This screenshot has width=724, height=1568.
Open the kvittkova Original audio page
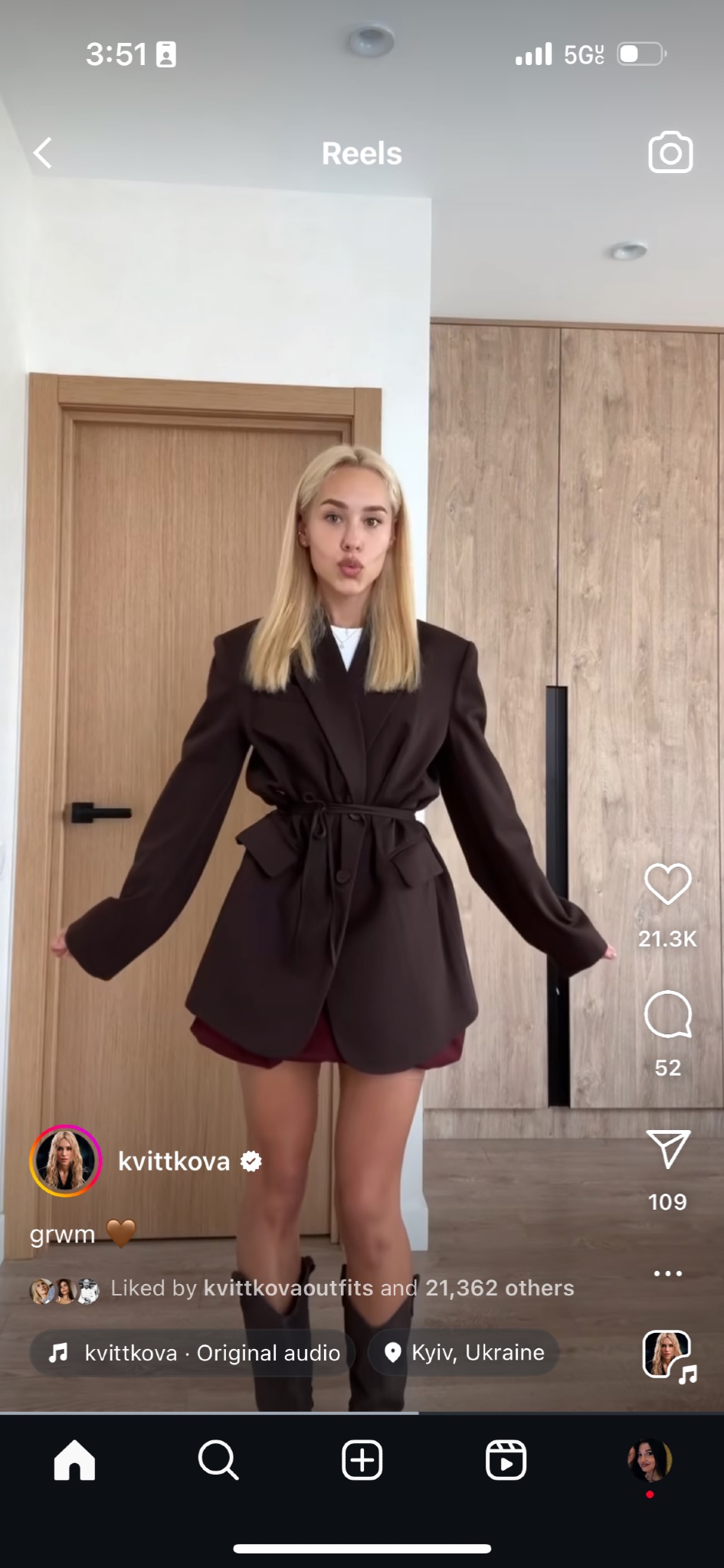click(x=192, y=1353)
